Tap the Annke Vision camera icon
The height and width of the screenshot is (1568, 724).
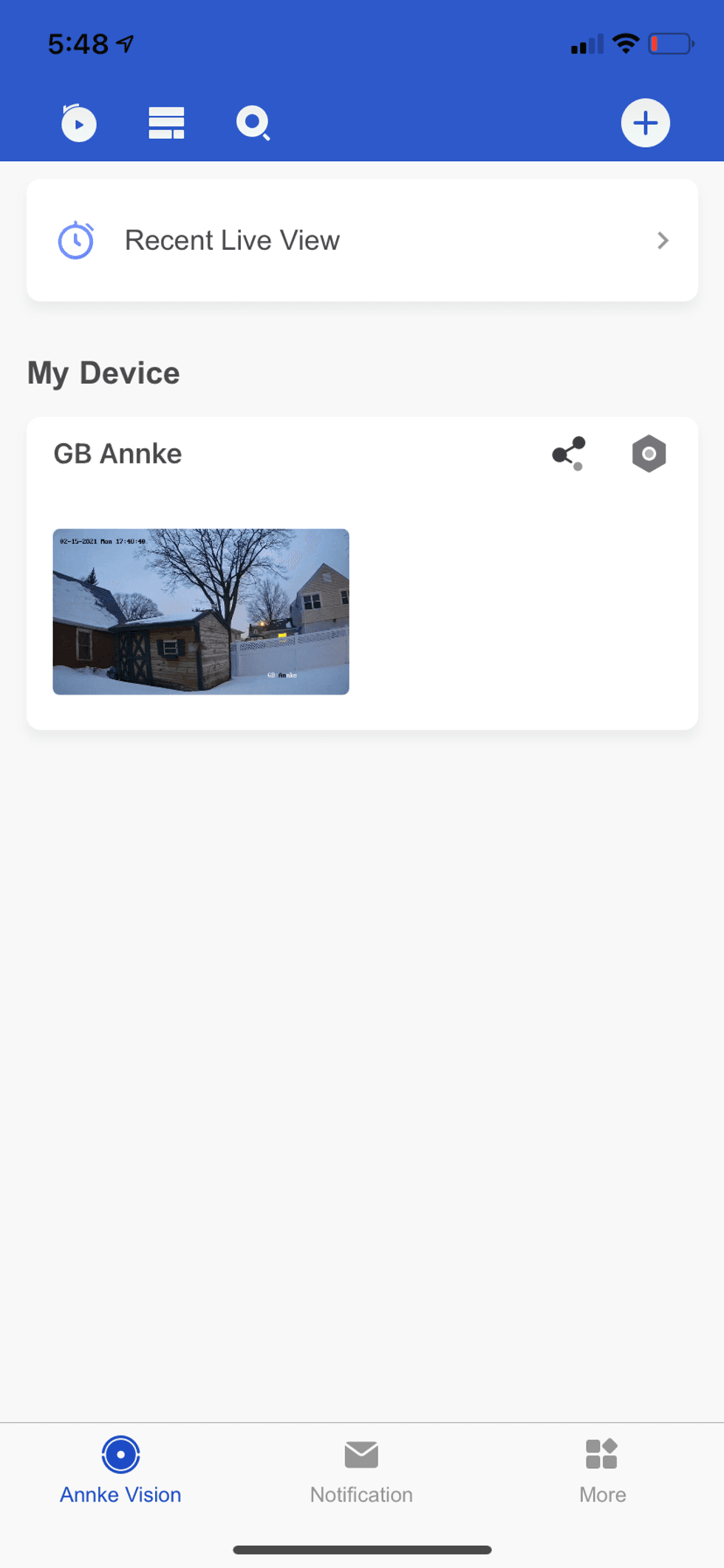(120, 1451)
